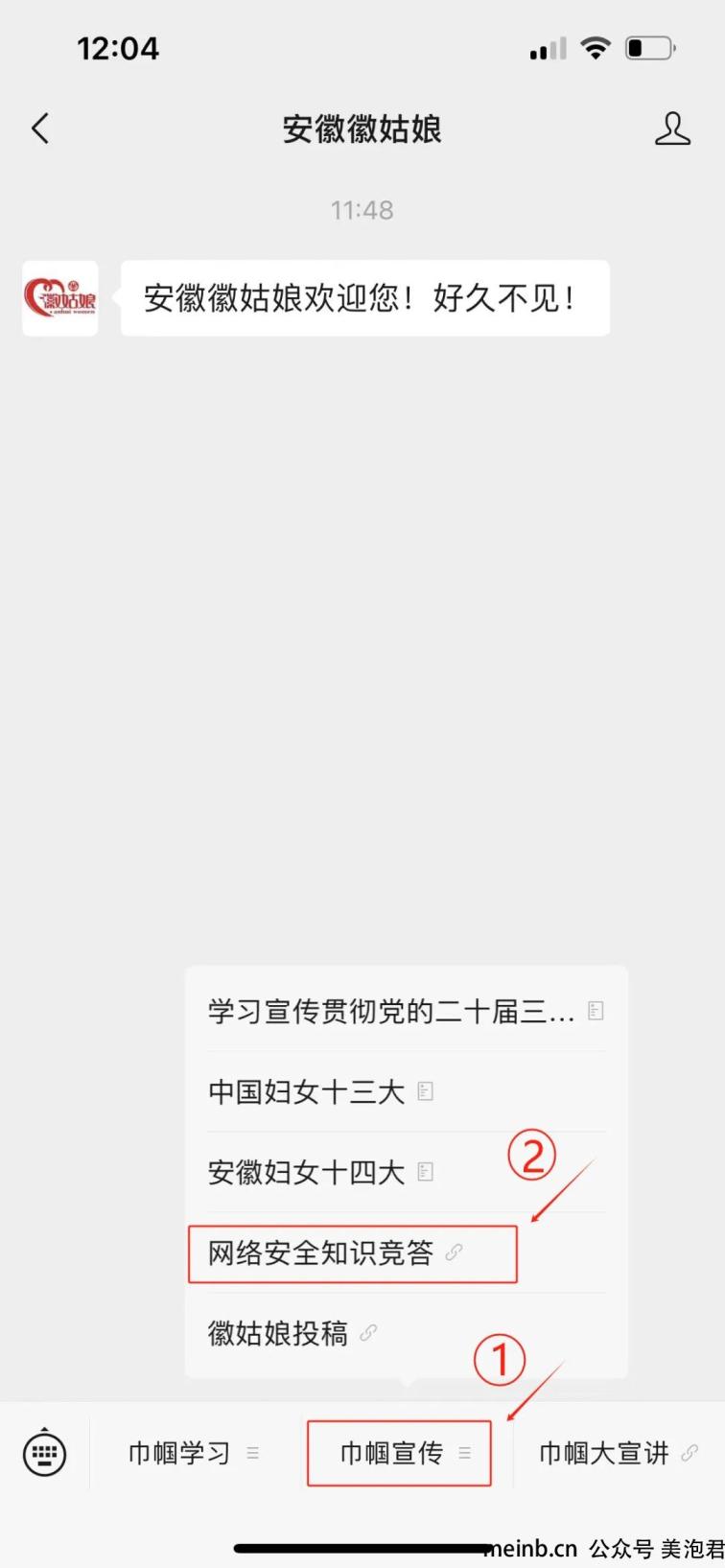The height and width of the screenshot is (1568, 725).
Task: Open 徽姑娘投稿 submission link
Action: (406, 1333)
